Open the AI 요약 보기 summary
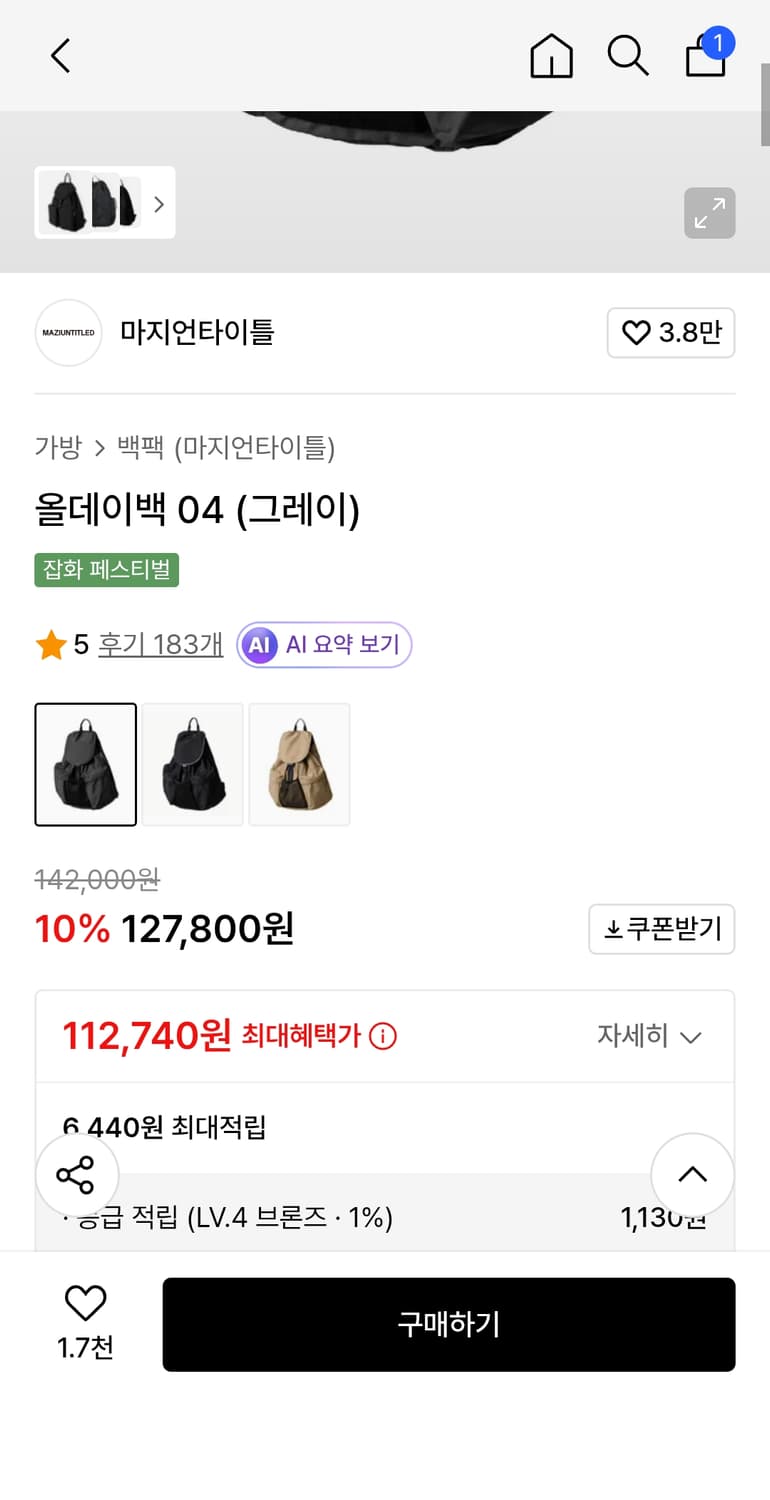 pos(323,645)
